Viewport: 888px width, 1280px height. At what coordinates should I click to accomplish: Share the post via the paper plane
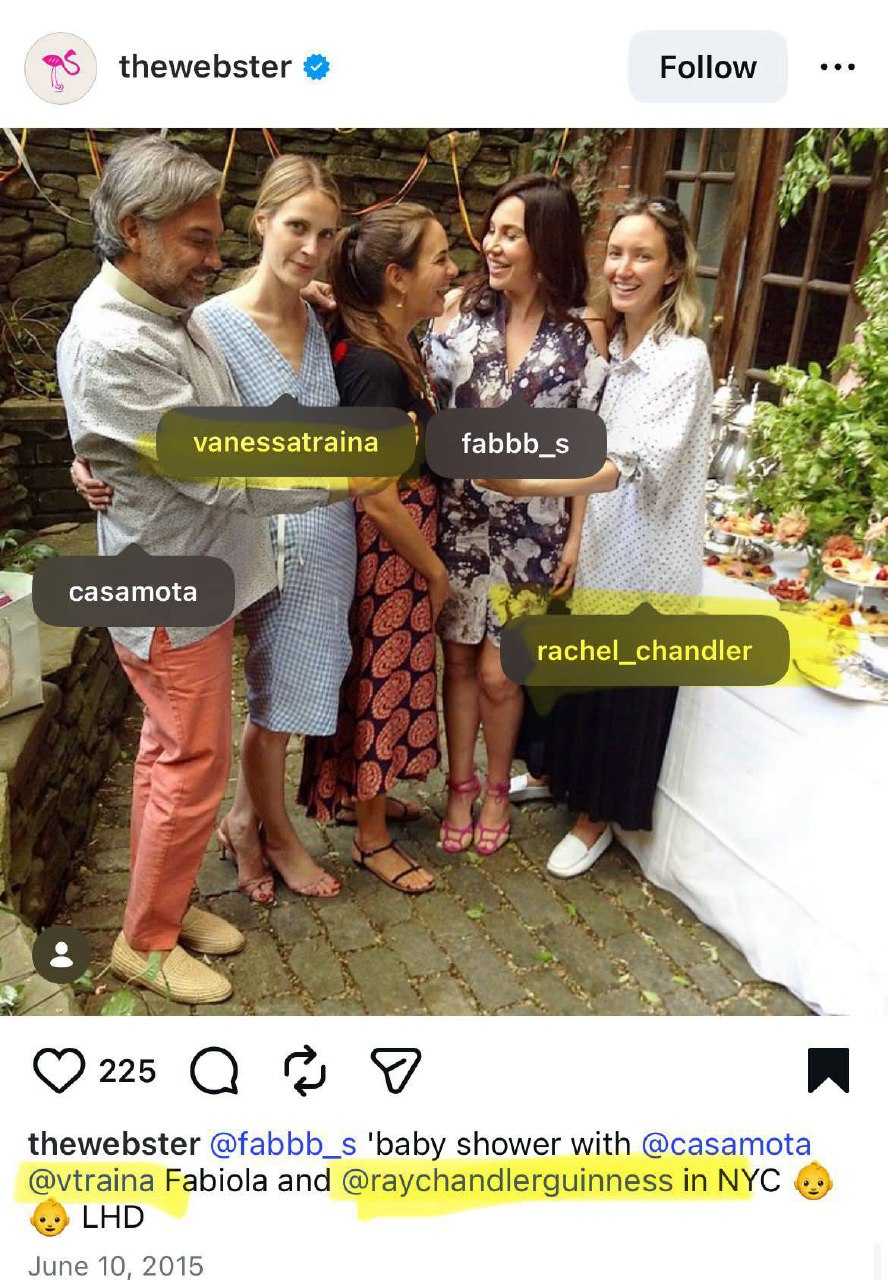[396, 1071]
